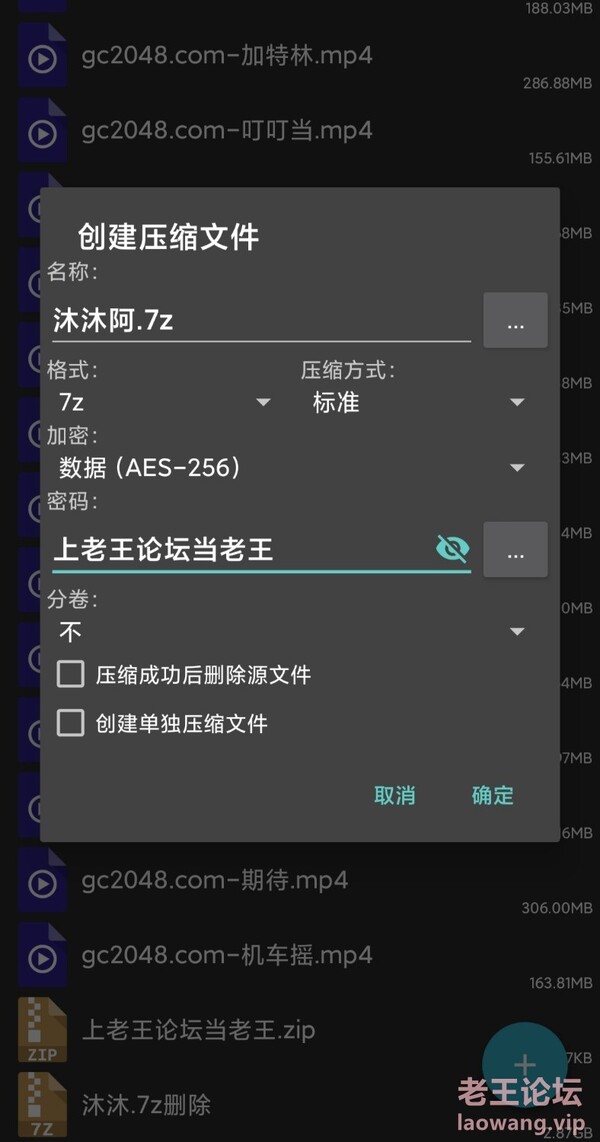Screen dimensions: 600x1142
Task: Expand the 分卷 dropdown showing 不
Action: pyautogui.click(x=290, y=631)
